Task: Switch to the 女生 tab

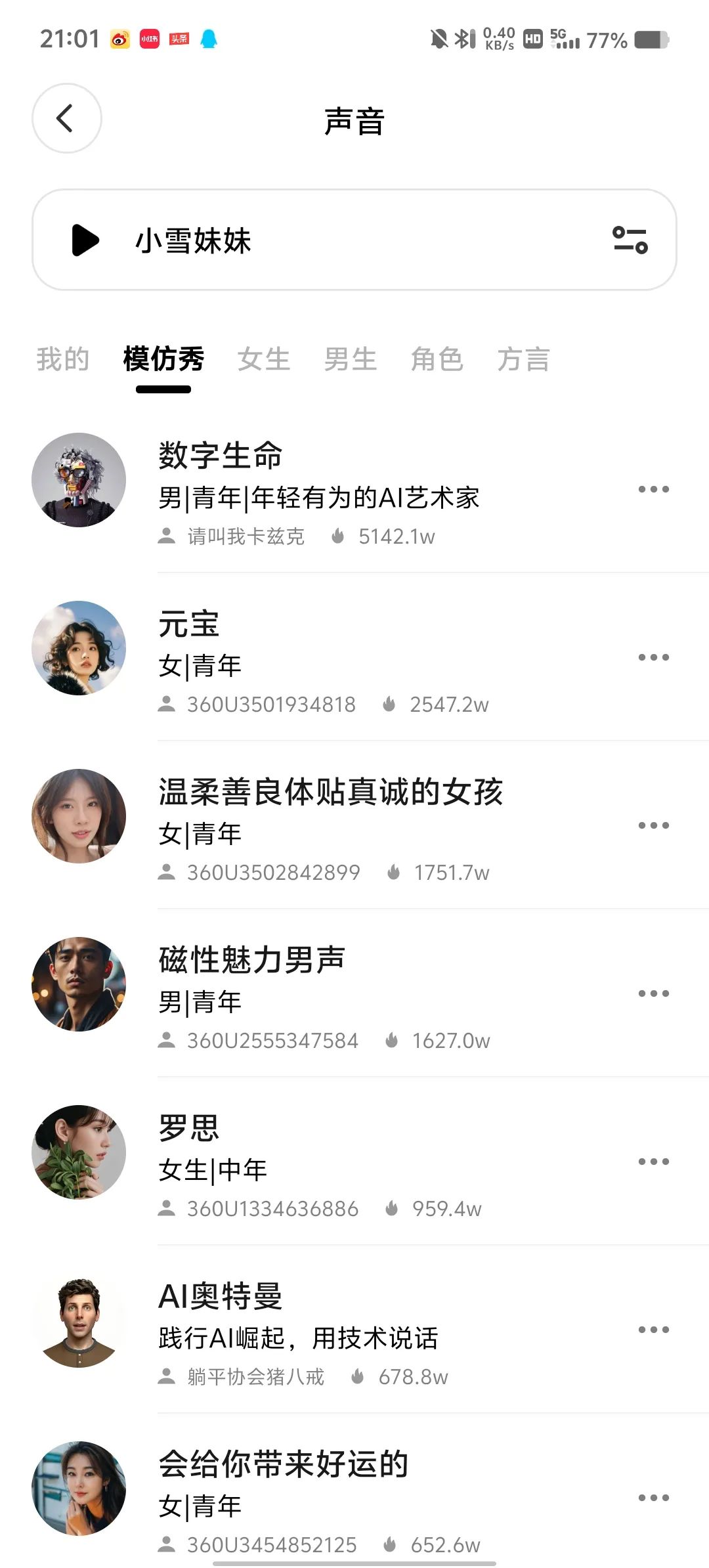Action: [x=264, y=359]
